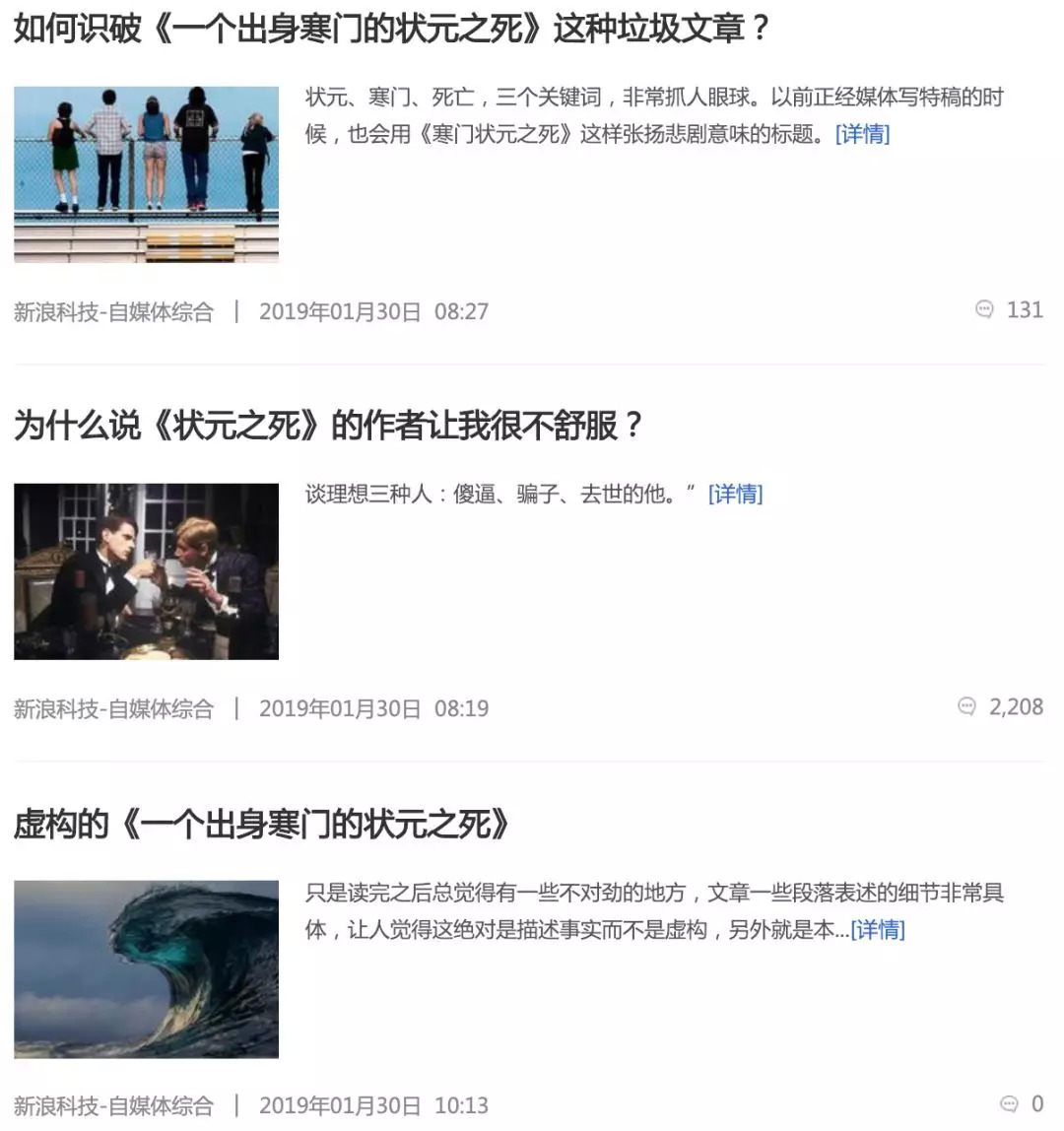View the 131 comments on the first article
The width and height of the screenshot is (1064, 1131).
click(x=1010, y=310)
